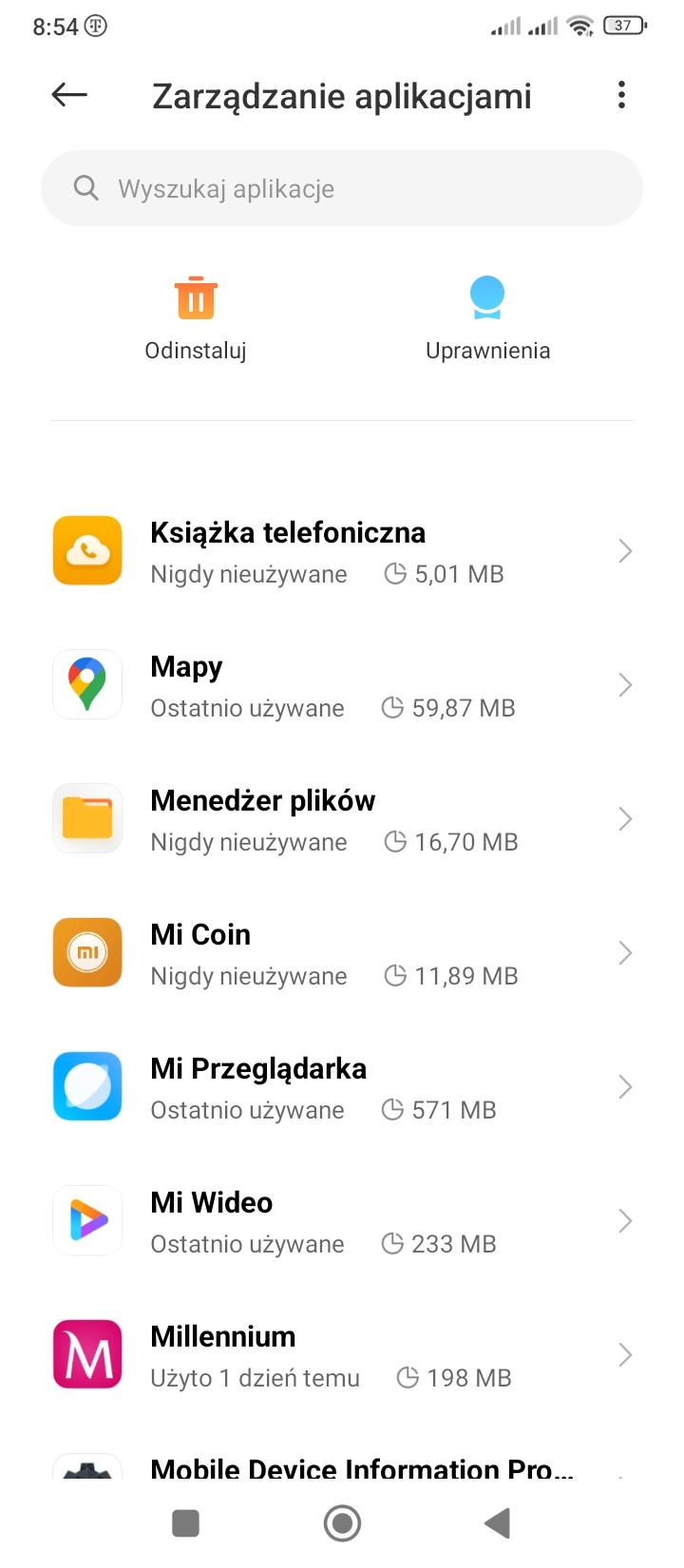
Task: Open the Odinstaluj uninstall option
Action: point(196,319)
